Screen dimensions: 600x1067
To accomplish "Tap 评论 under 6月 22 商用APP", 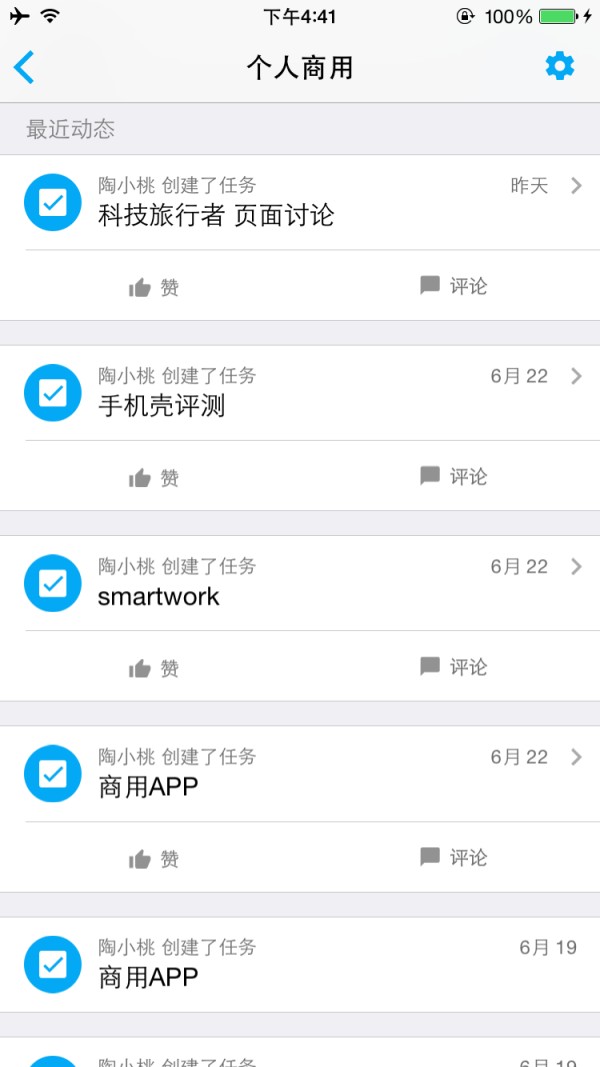I will (x=454, y=857).
